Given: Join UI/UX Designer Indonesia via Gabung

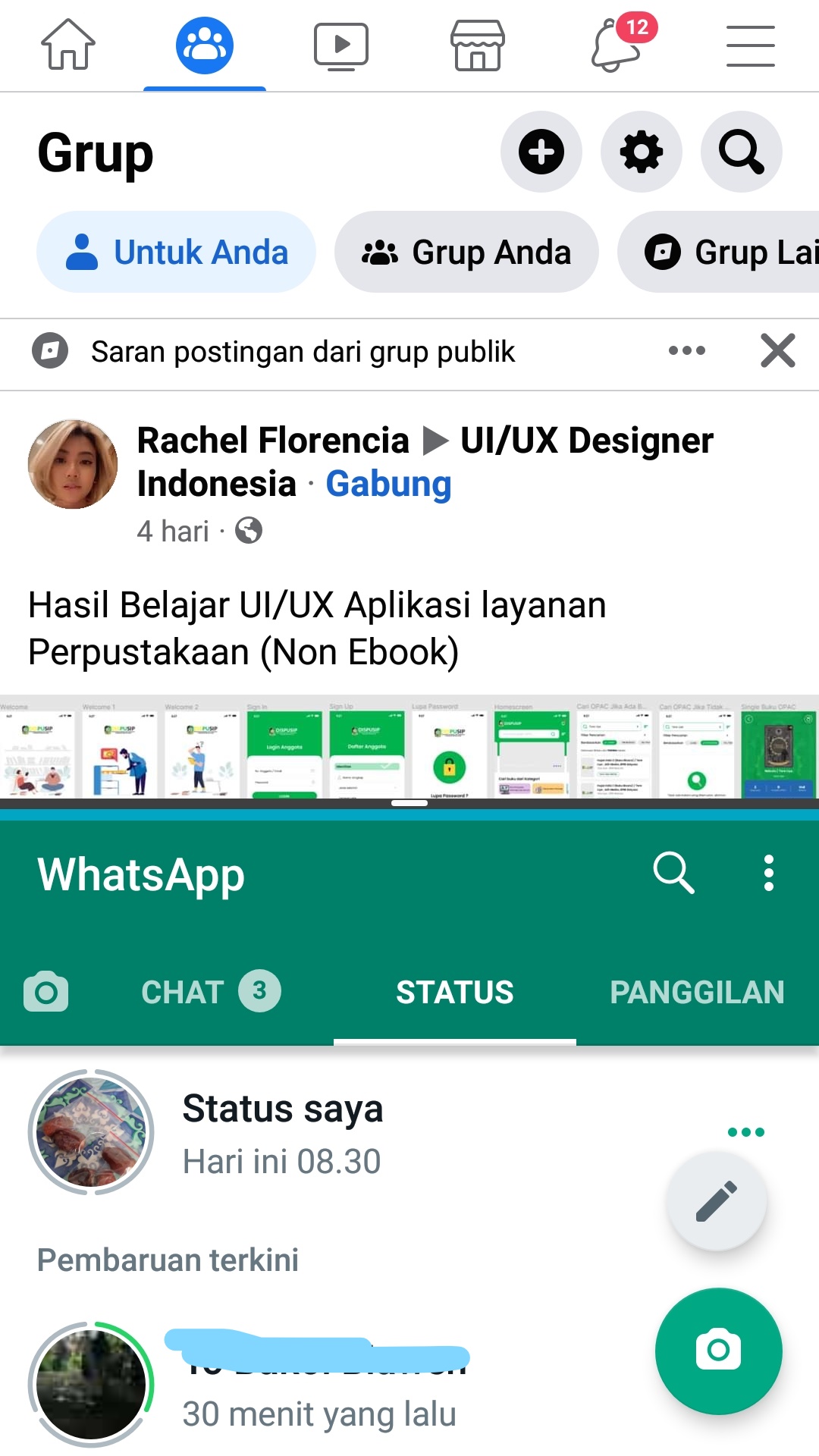Looking at the screenshot, I should (x=388, y=484).
